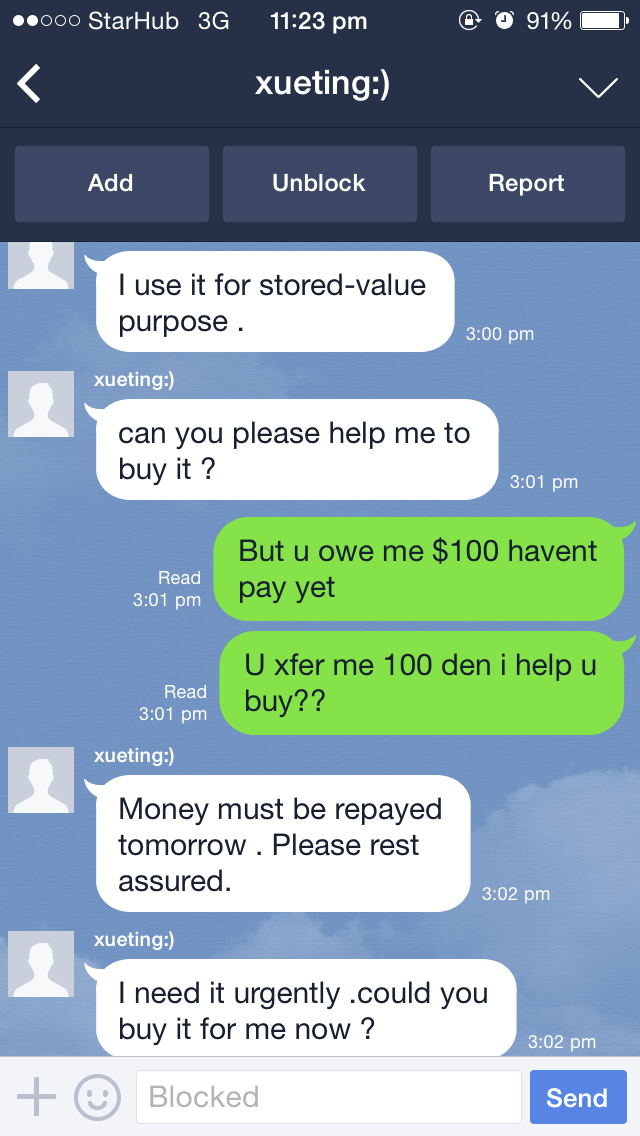
Task: Add xueting:) as a friend
Action: point(111,184)
